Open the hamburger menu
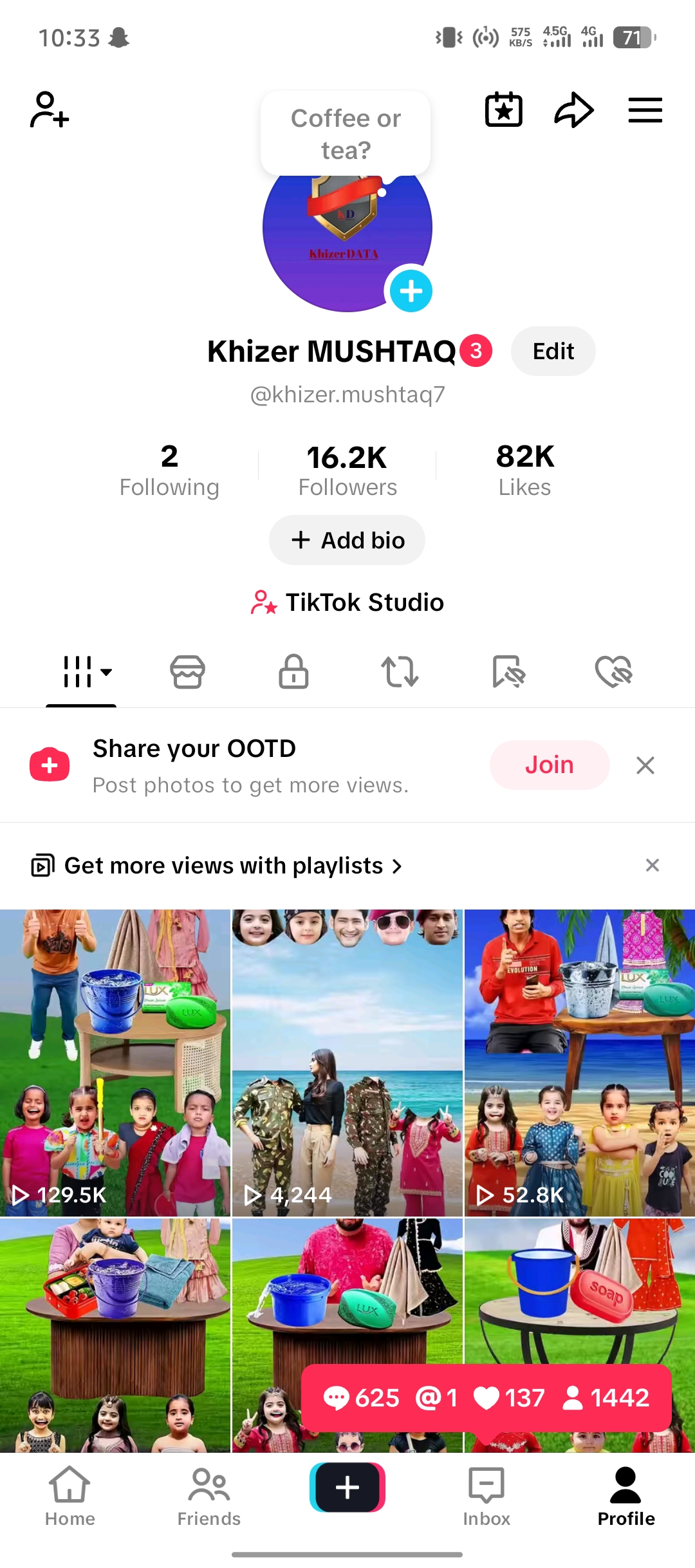The width and height of the screenshot is (695, 1568). [645, 110]
